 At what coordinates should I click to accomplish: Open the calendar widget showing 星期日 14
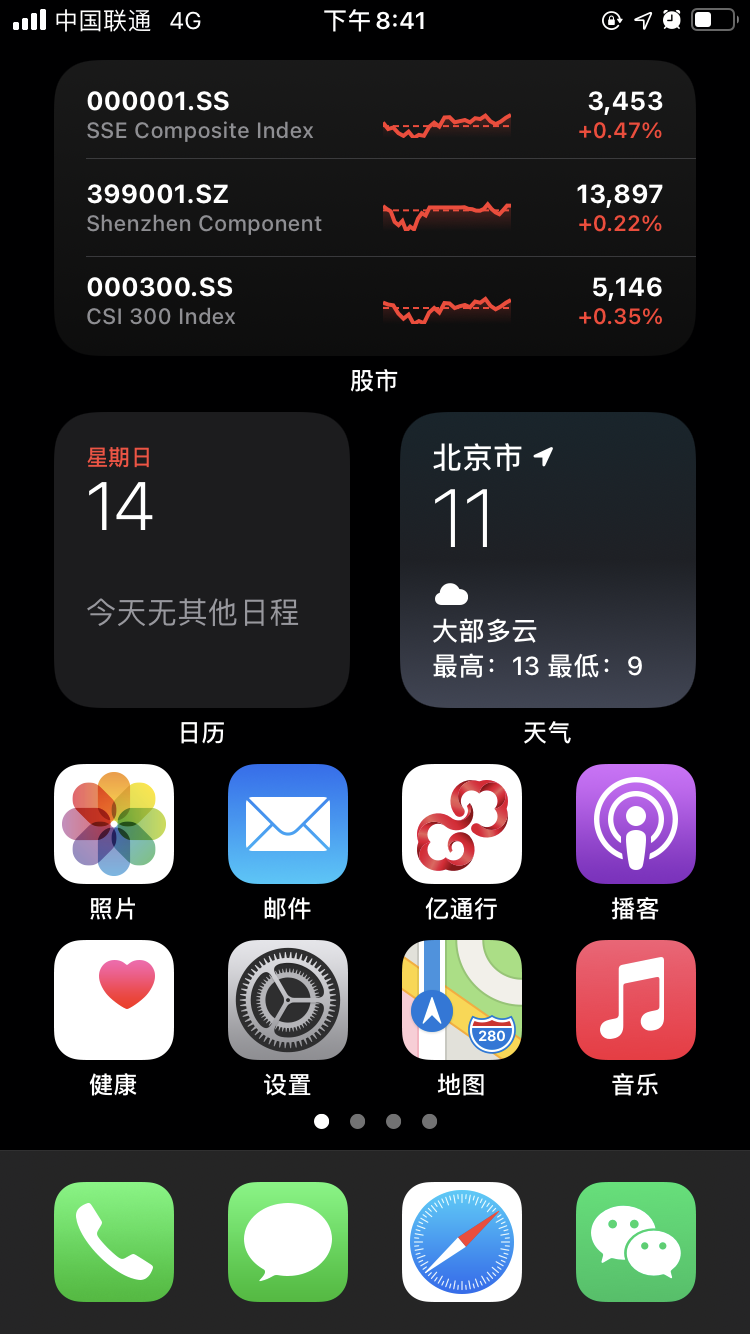coord(202,560)
